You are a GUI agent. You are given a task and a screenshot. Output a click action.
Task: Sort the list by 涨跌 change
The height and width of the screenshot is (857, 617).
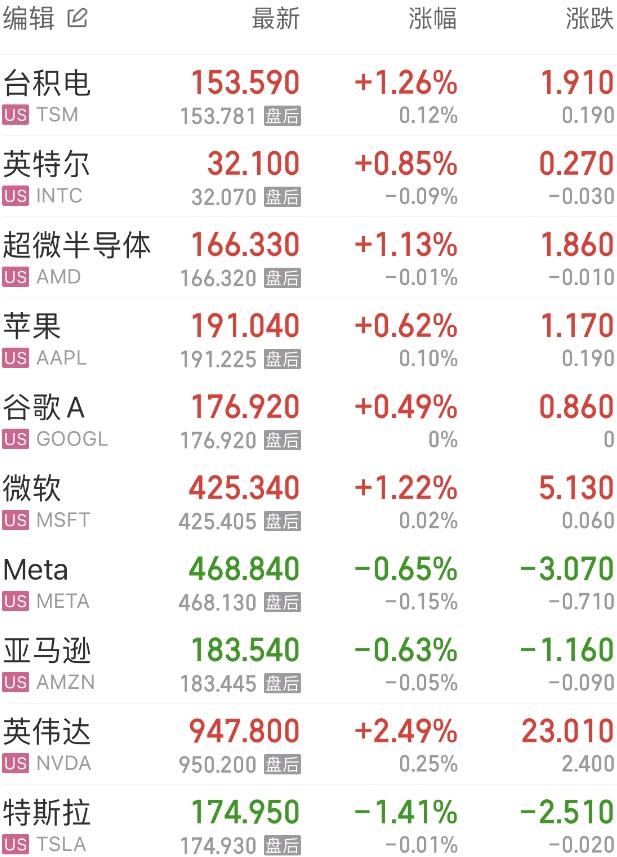pos(589,19)
